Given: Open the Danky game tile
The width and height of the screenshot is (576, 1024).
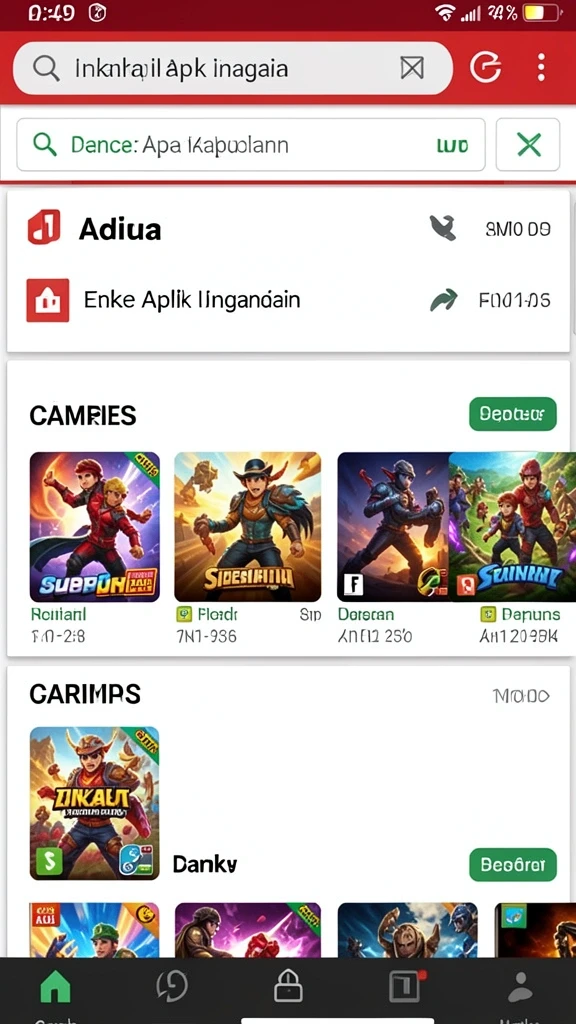Looking at the screenshot, I should coord(95,803).
